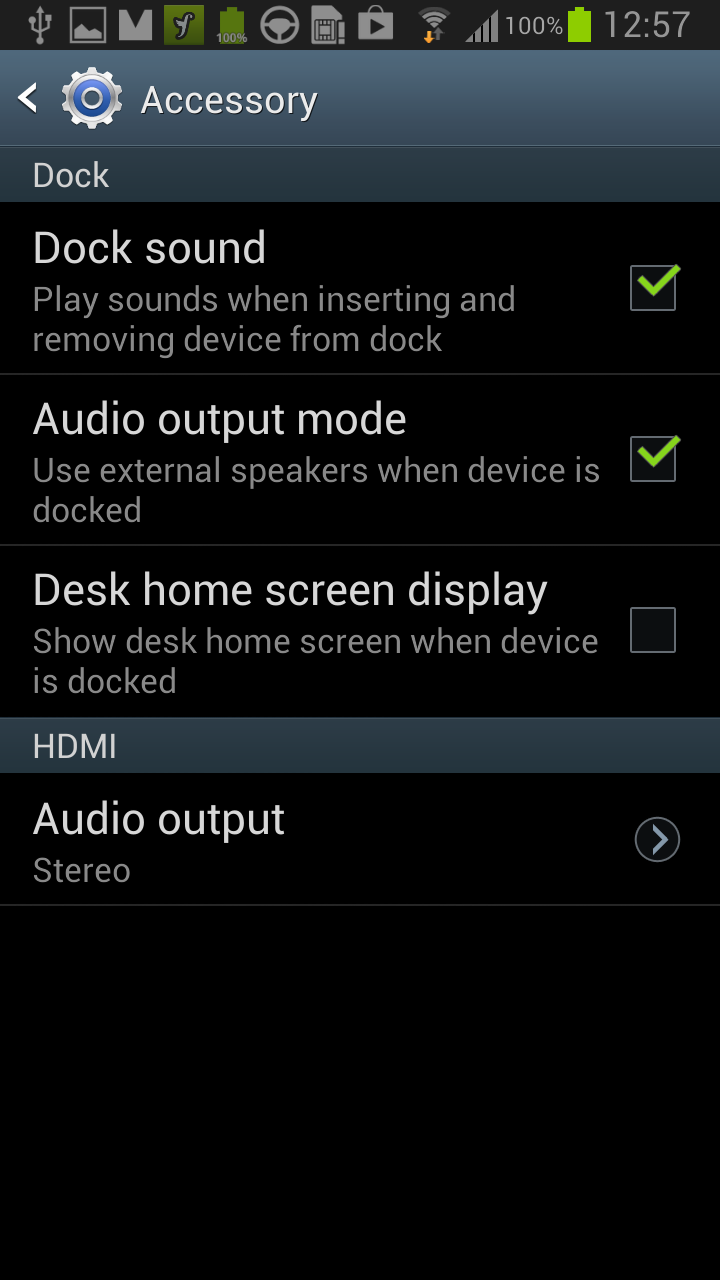The width and height of the screenshot is (720, 1280).
Task: Uncheck the Dock sound checkbox
Action: pos(653,289)
